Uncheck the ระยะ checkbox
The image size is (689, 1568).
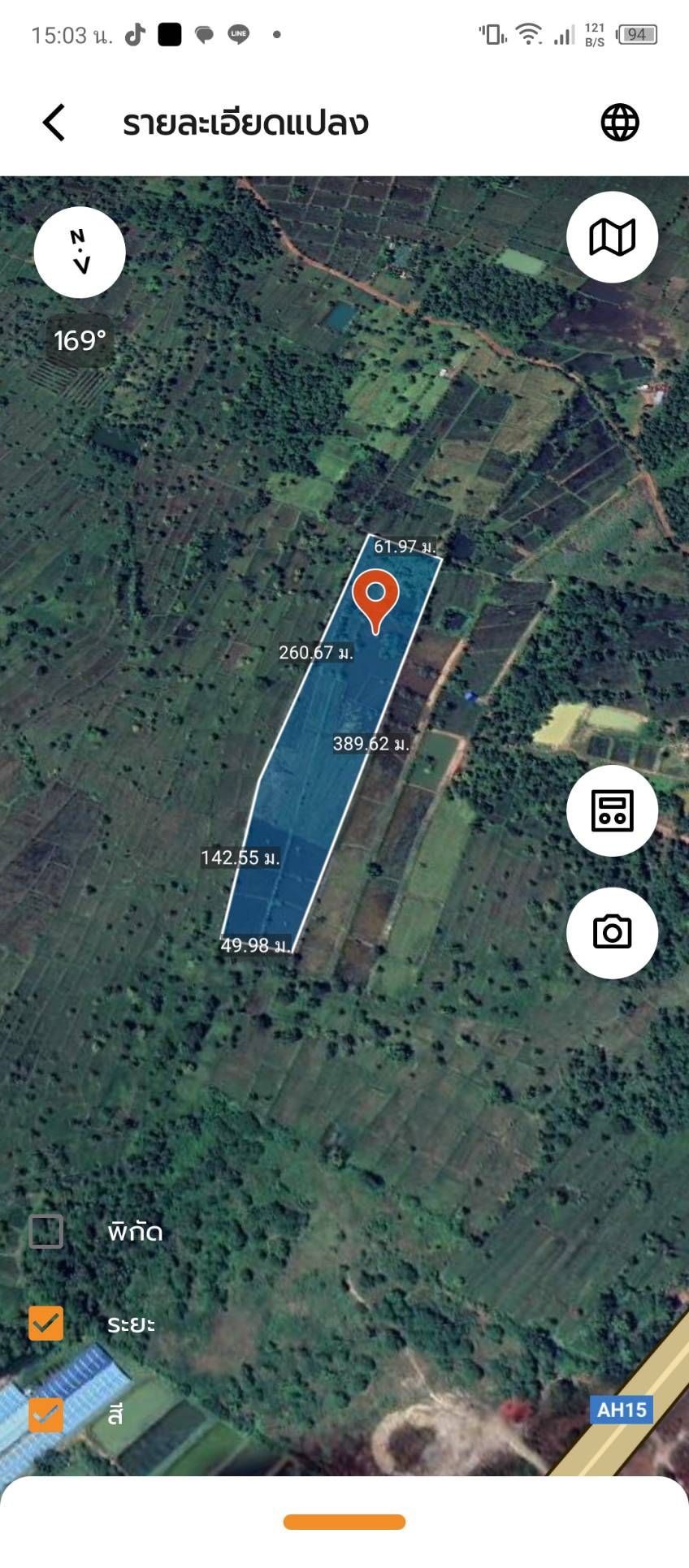click(x=46, y=1323)
